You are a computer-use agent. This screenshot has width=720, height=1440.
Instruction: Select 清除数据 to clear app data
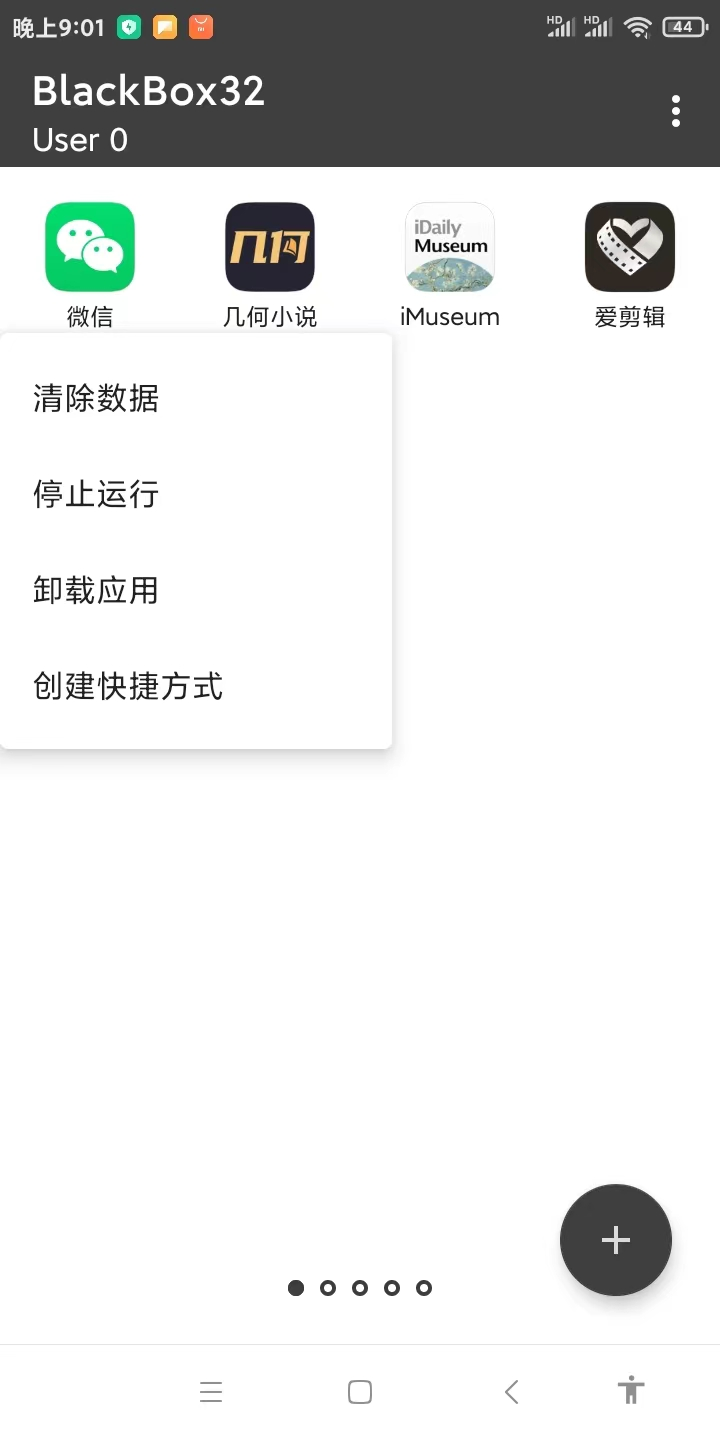click(96, 398)
